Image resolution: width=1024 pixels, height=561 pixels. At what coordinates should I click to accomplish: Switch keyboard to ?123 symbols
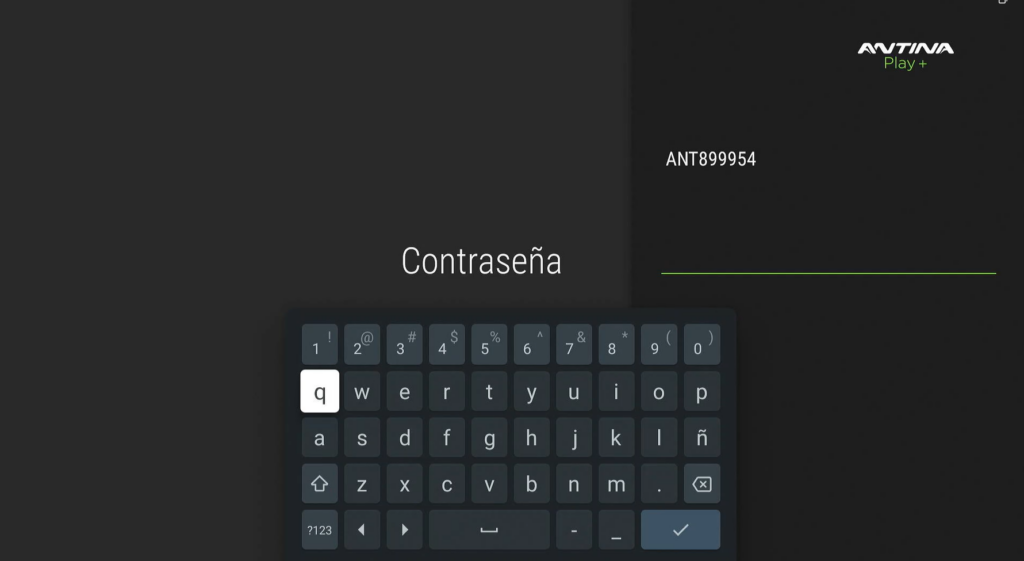tap(320, 530)
